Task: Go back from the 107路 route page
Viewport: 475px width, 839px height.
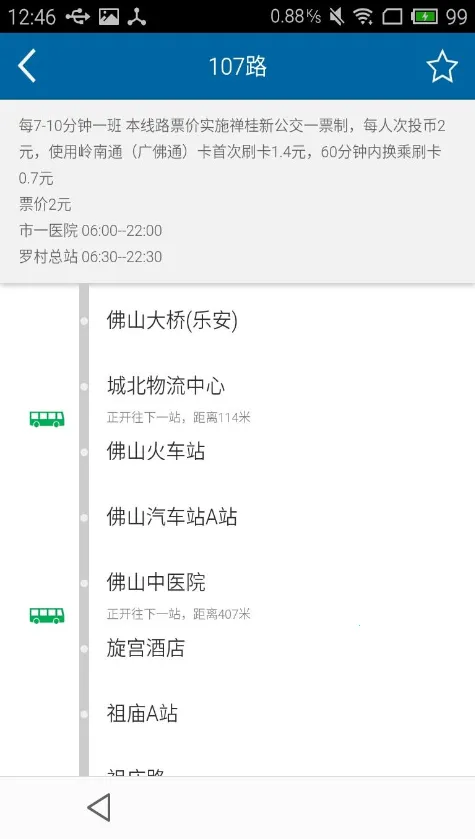Action: pos(27,66)
